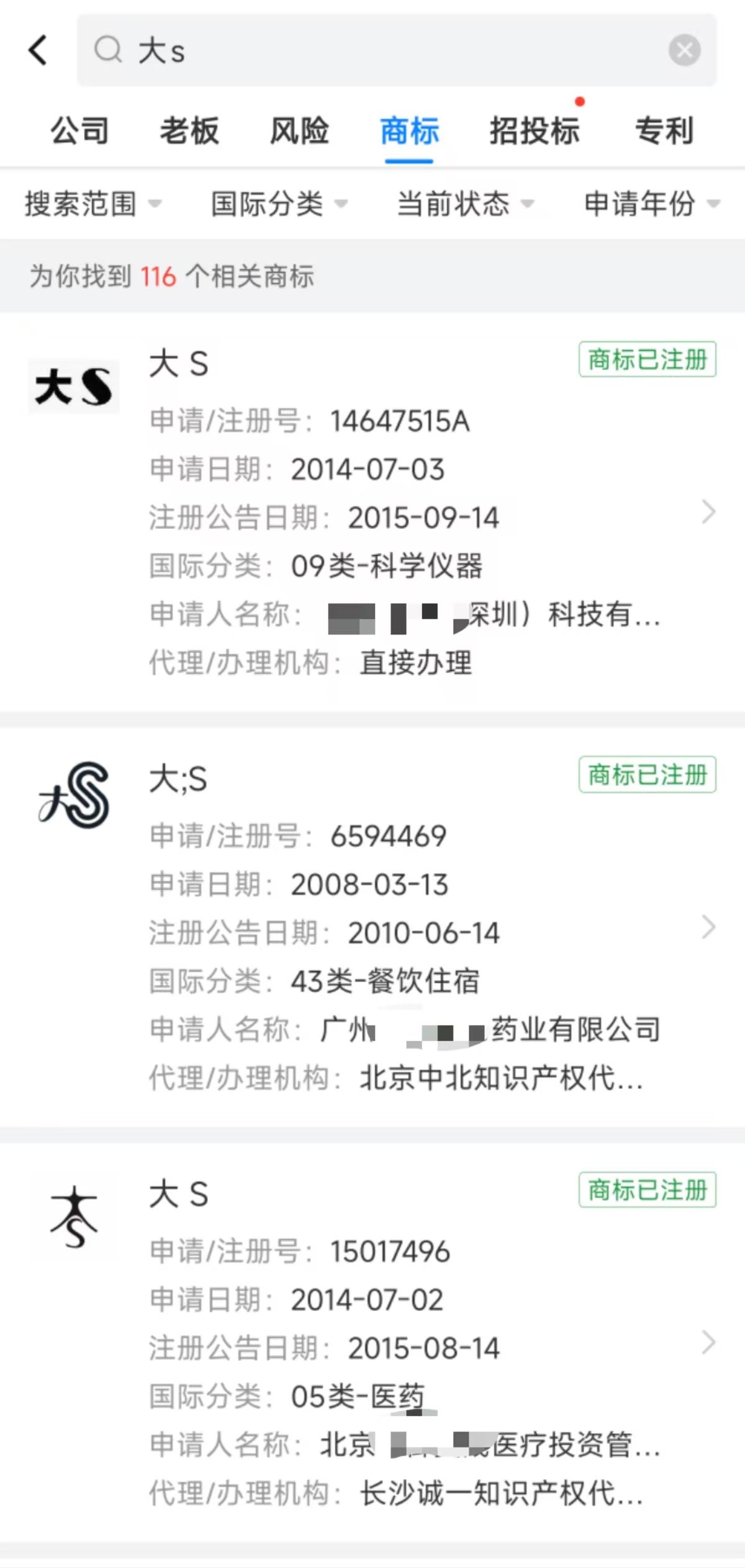Expand the 搜索范围 filter

(93, 204)
